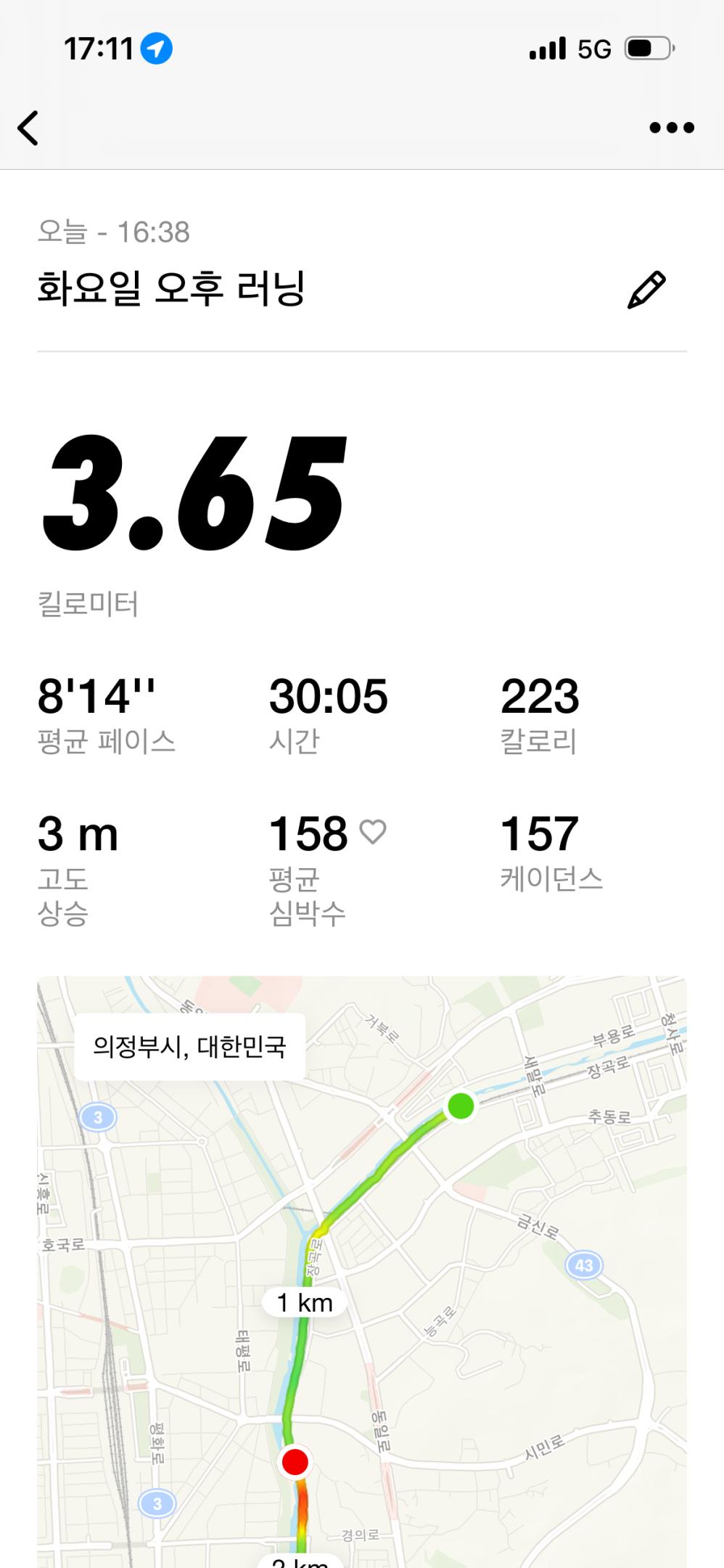Open the three-dot overflow menu

[671, 128]
